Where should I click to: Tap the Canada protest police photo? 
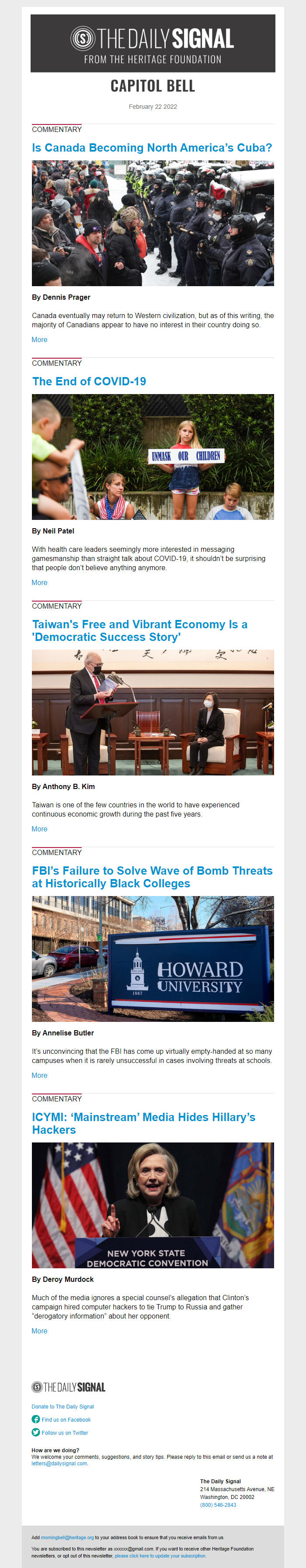click(153, 223)
